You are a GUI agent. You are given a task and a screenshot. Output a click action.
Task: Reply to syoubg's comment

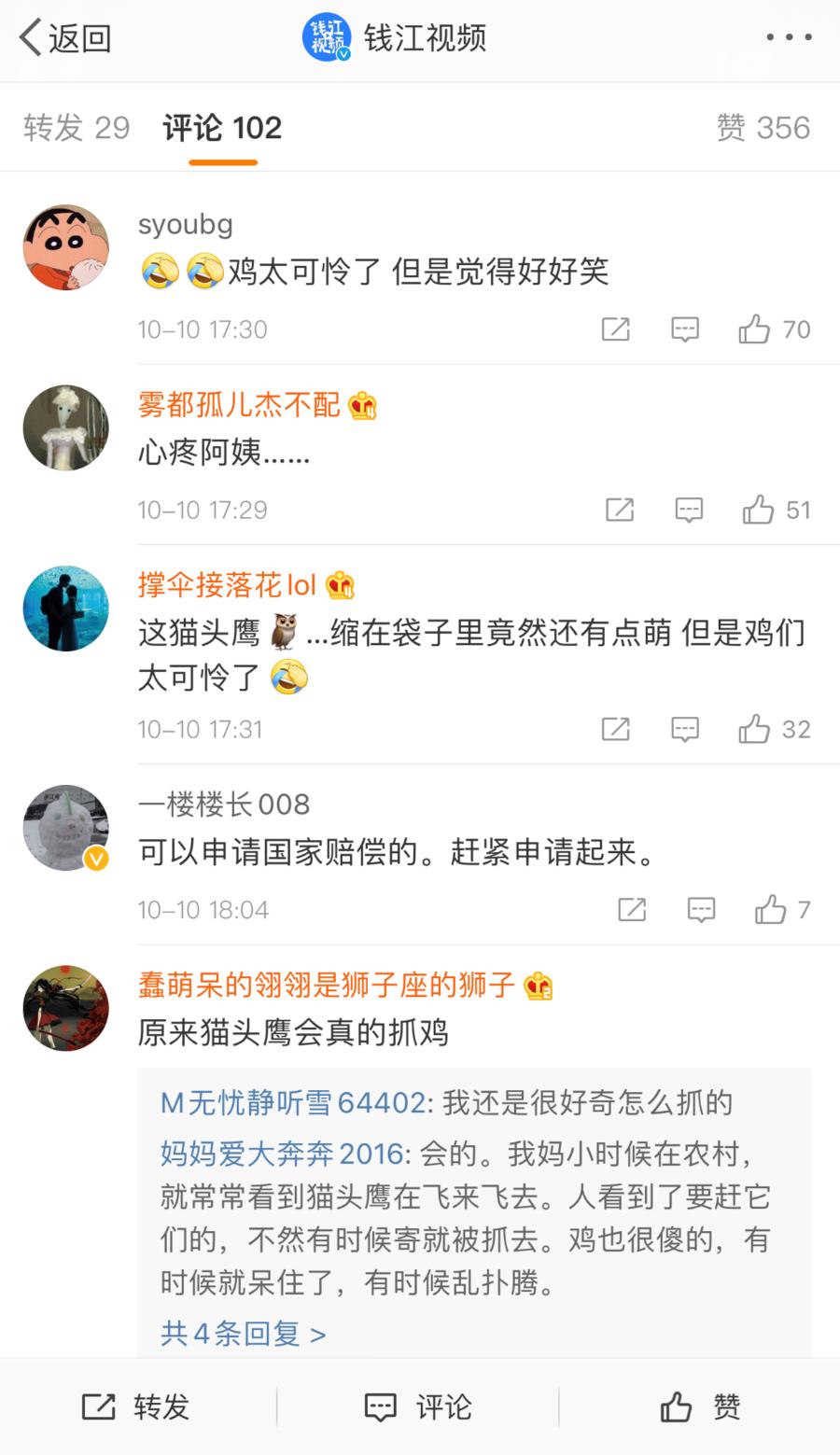[x=685, y=329]
